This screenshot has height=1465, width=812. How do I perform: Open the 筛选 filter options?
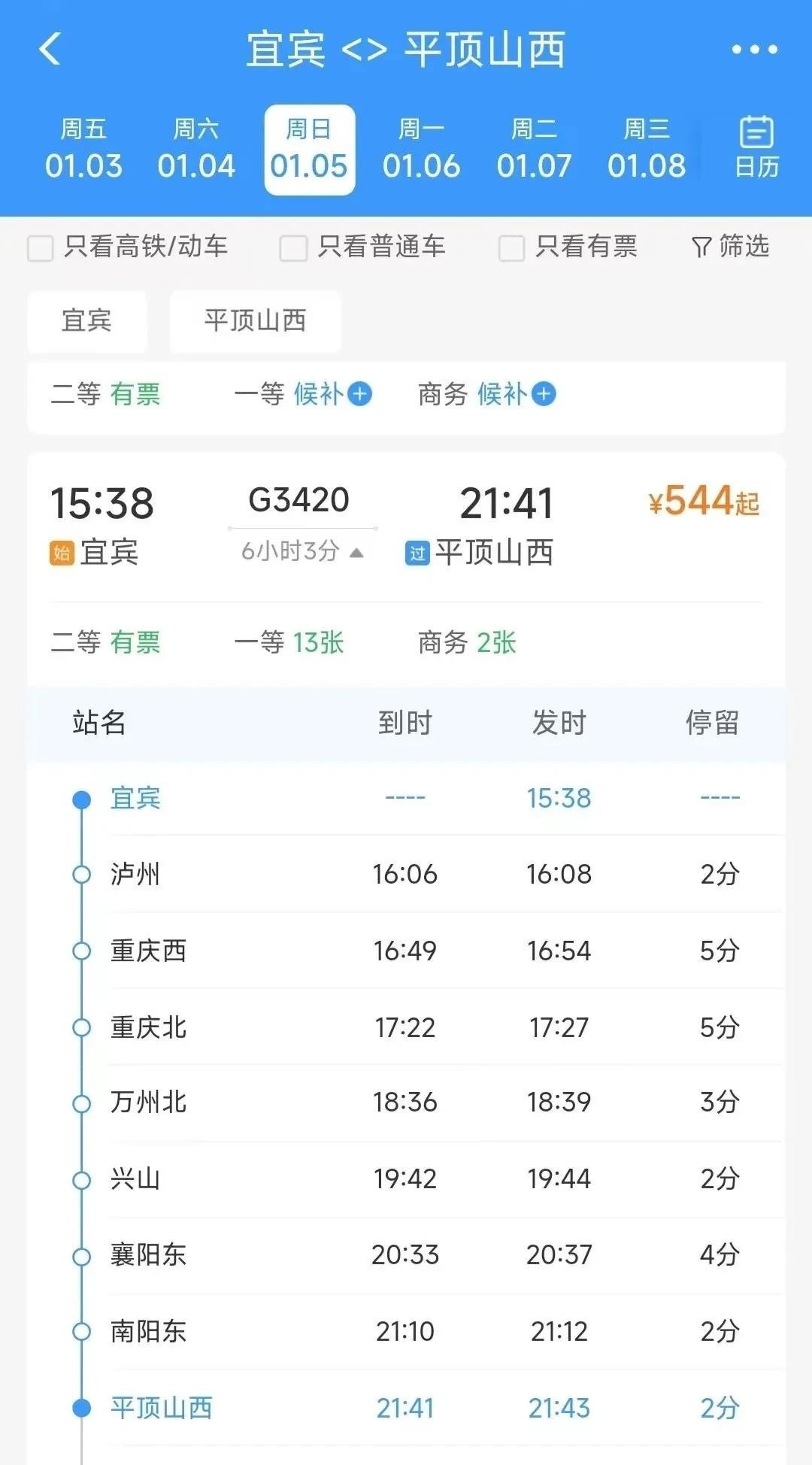730,247
